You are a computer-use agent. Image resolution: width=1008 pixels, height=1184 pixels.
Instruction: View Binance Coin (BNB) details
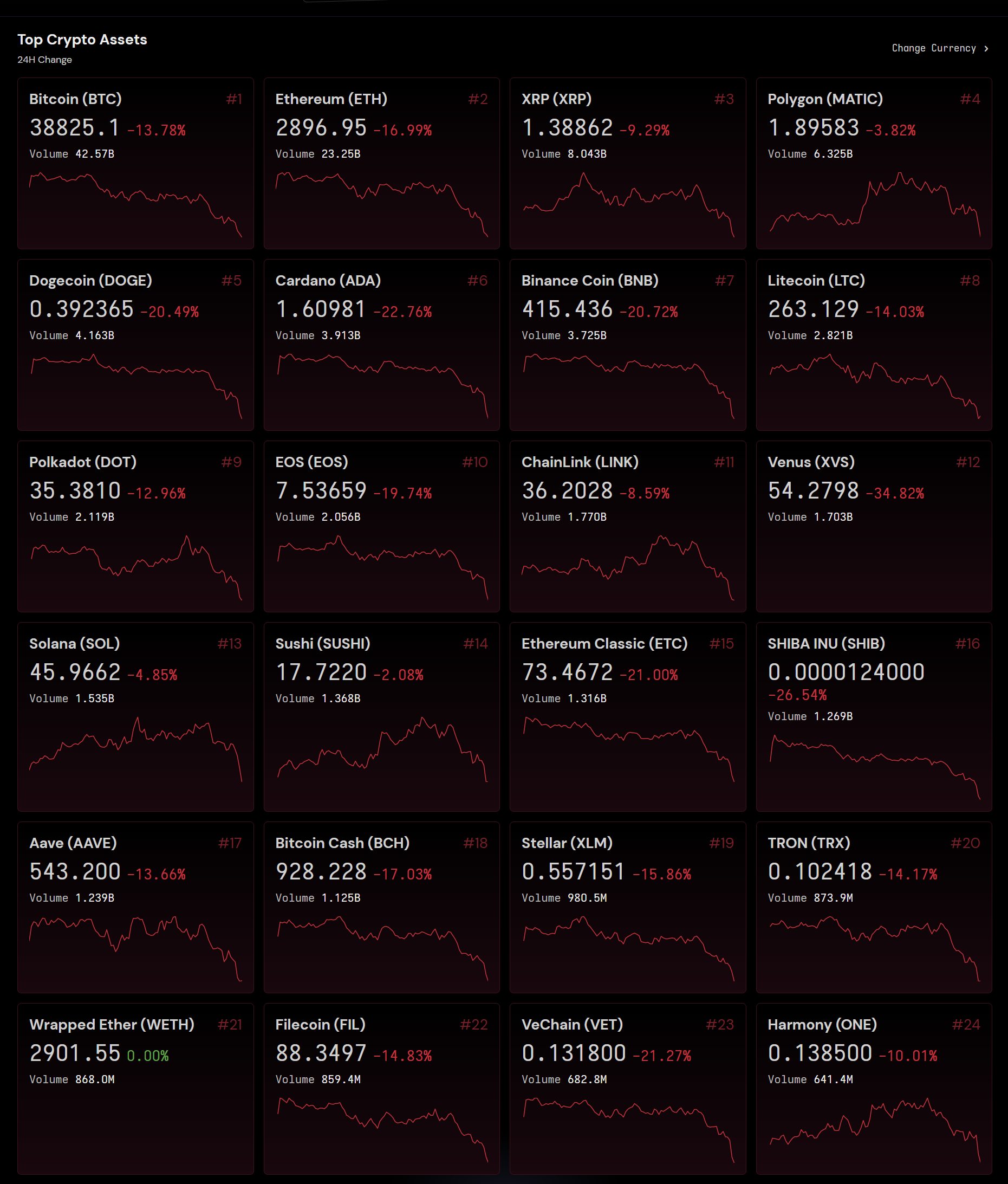point(628,345)
